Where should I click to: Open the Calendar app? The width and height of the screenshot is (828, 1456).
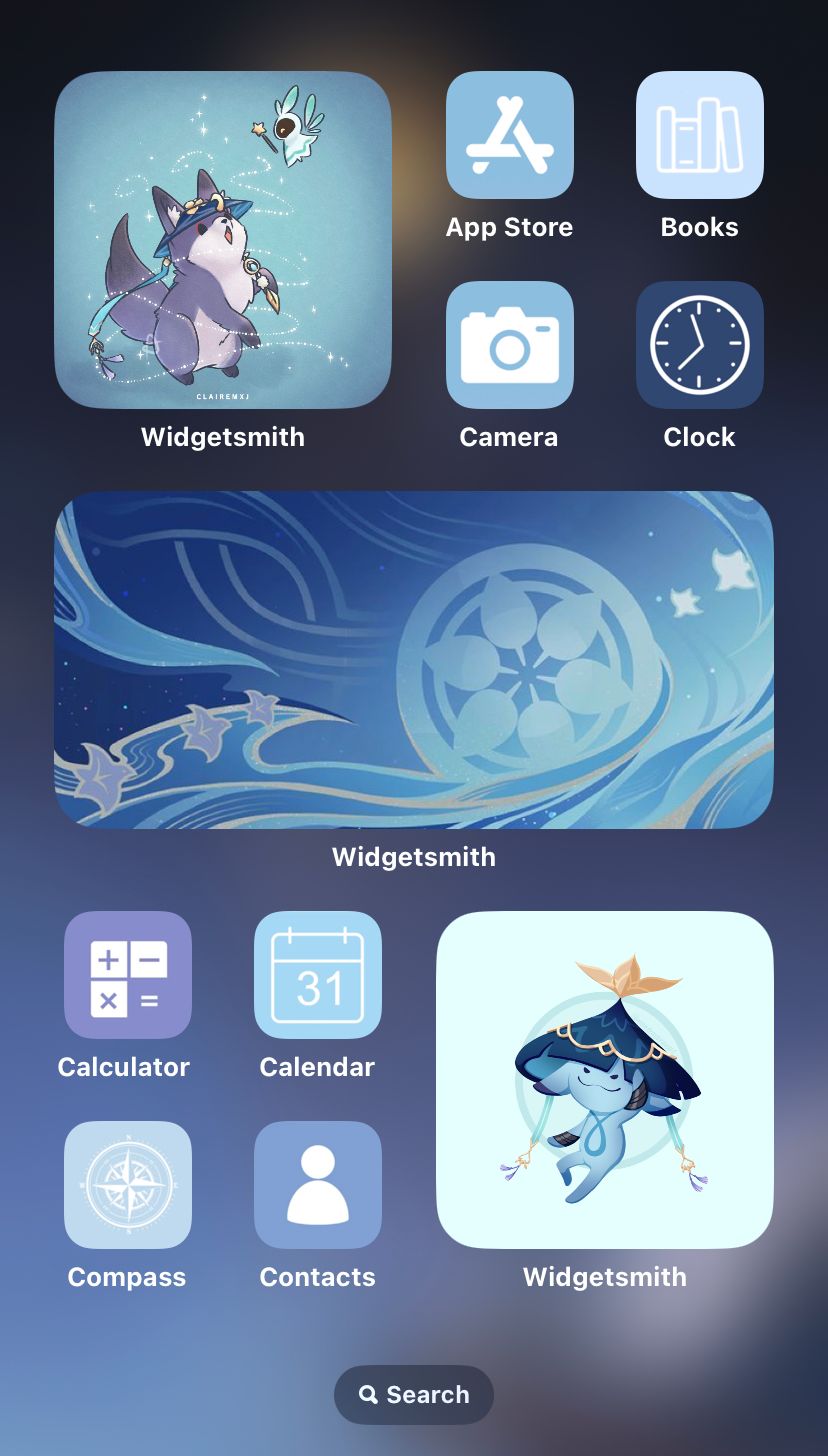pos(318,975)
